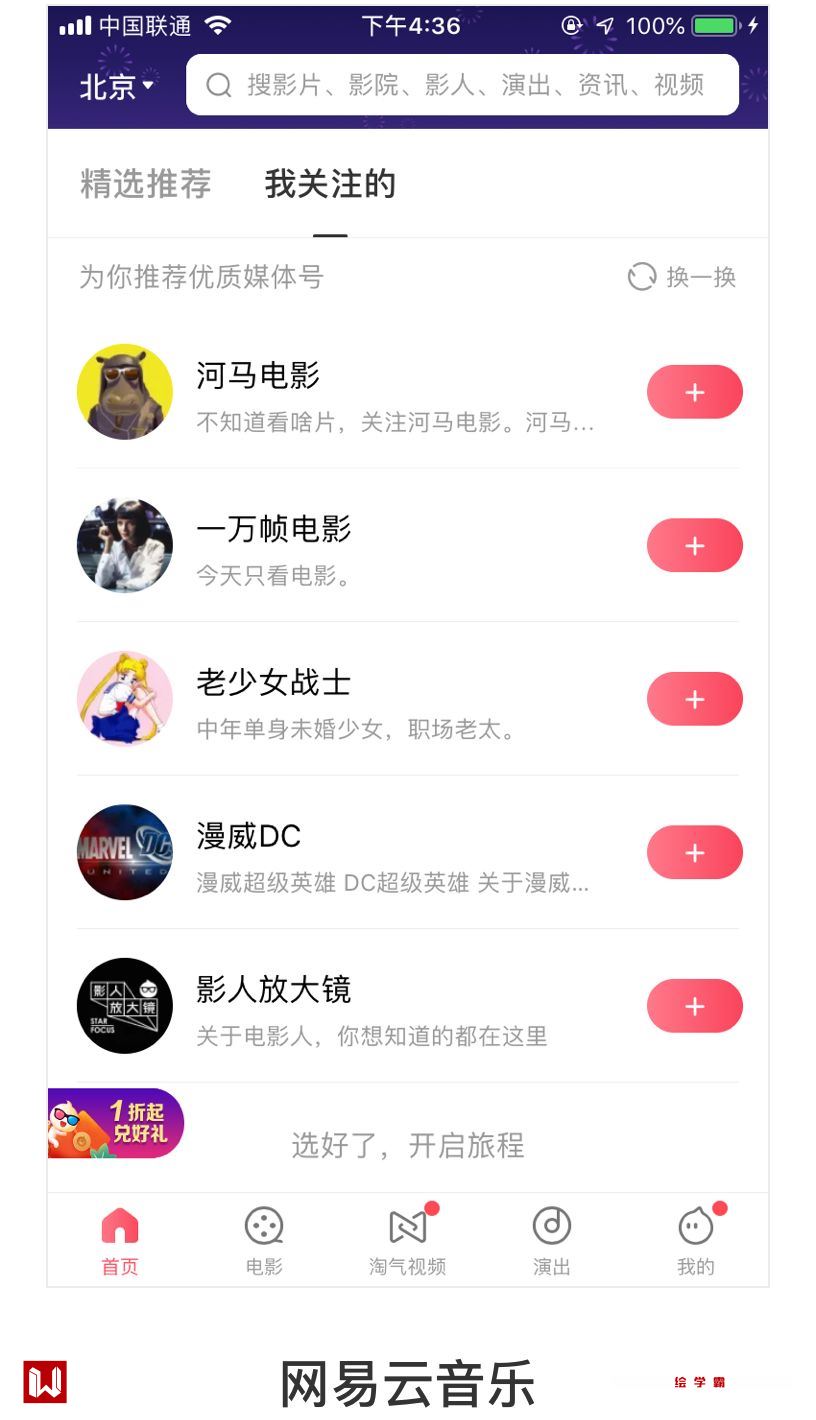The height and width of the screenshot is (1420, 816).
Task: Follow 河马电影 with the plus button
Action: click(694, 392)
